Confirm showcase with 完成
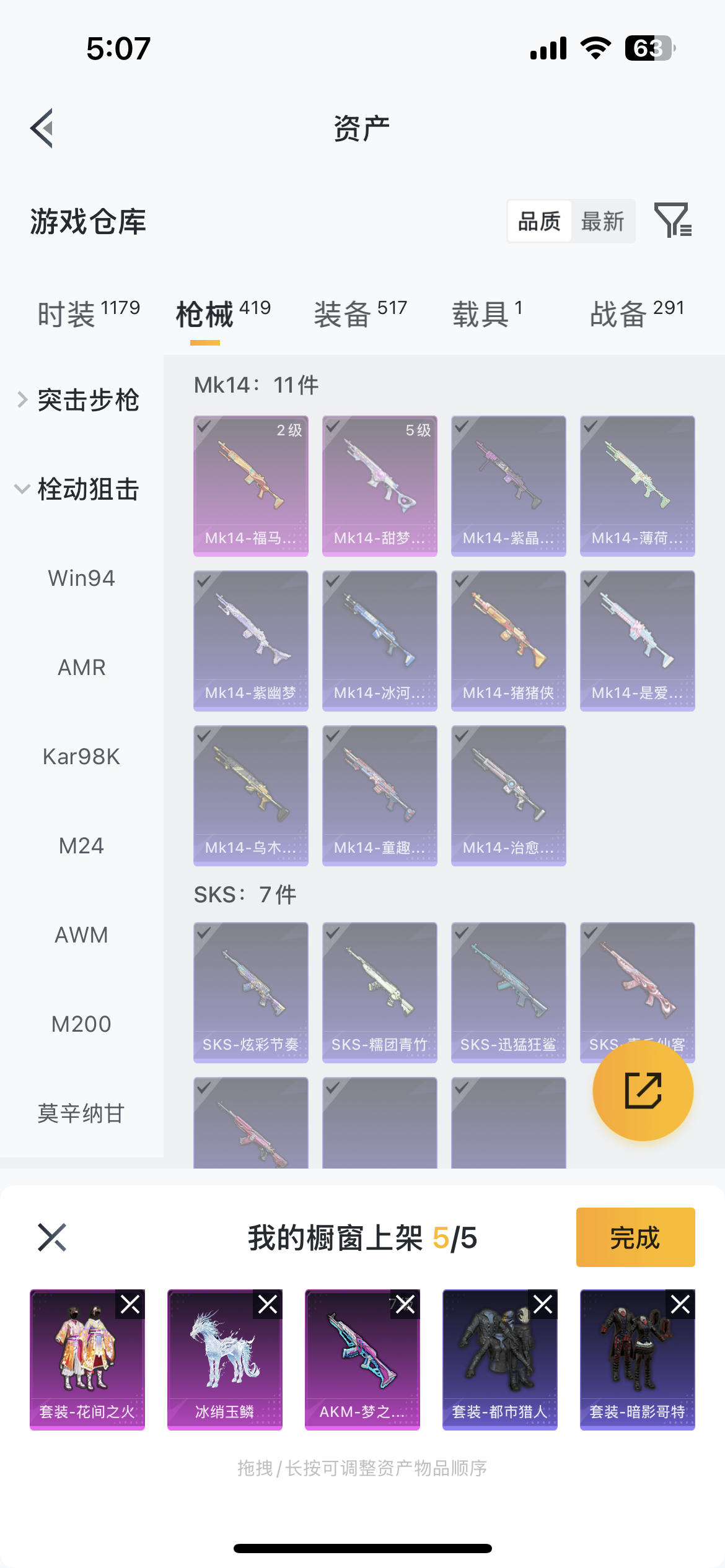Screen dimensions: 725x1568 (635, 1237)
